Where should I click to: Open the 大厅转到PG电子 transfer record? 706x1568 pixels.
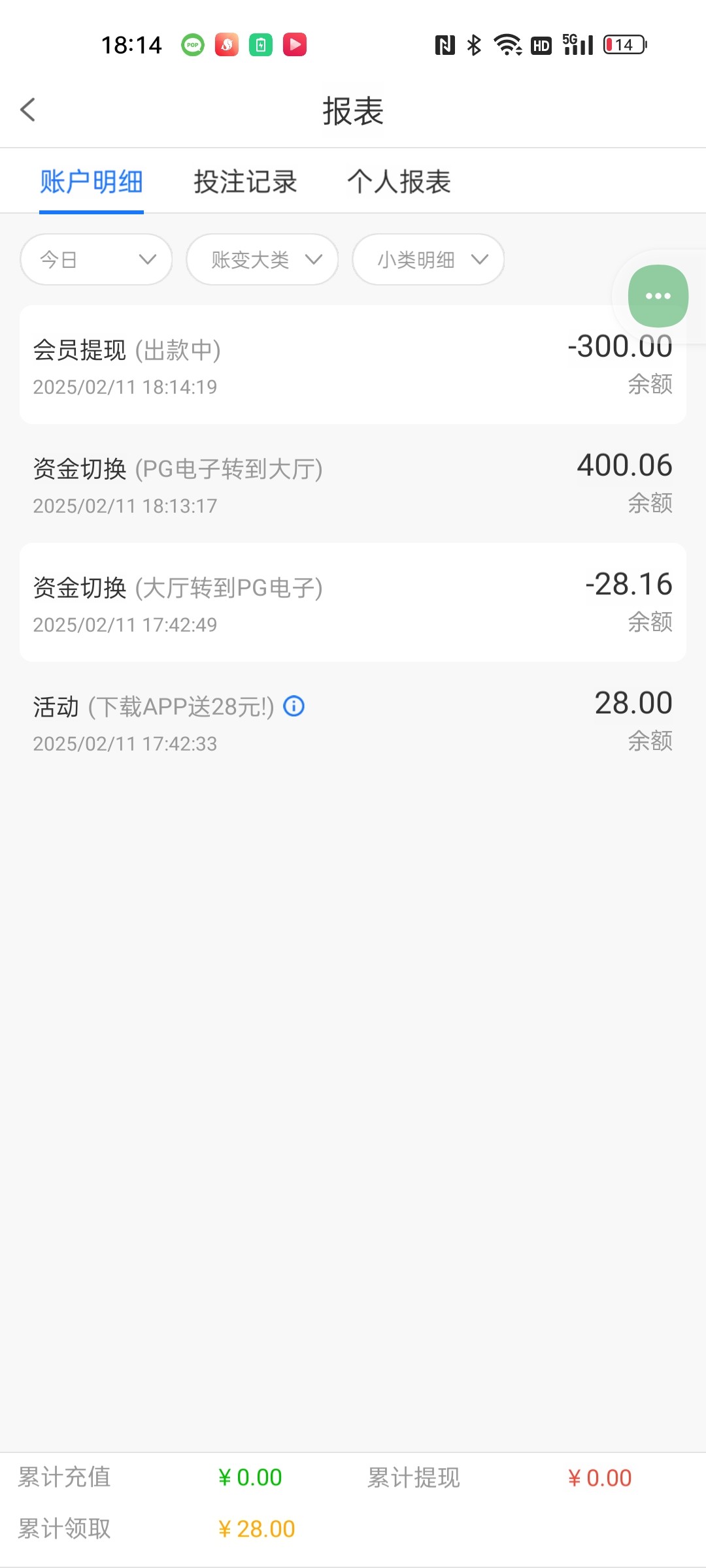(x=353, y=603)
